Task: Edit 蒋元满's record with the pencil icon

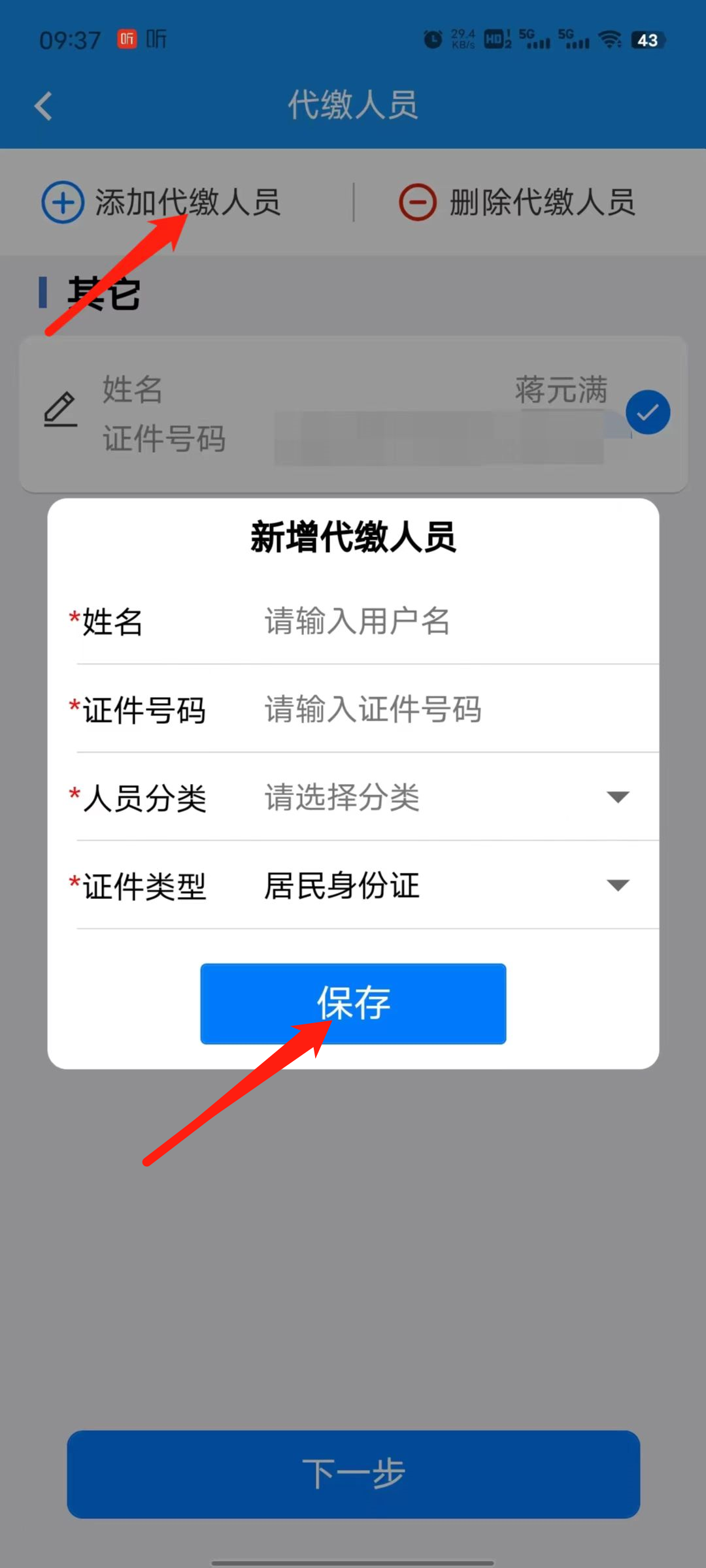Action: pyautogui.click(x=61, y=410)
